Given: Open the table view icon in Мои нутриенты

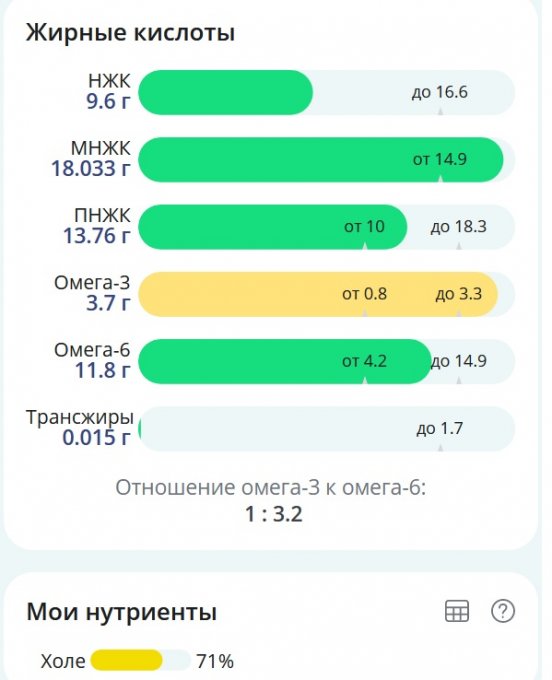Looking at the screenshot, I should point(457,611).
